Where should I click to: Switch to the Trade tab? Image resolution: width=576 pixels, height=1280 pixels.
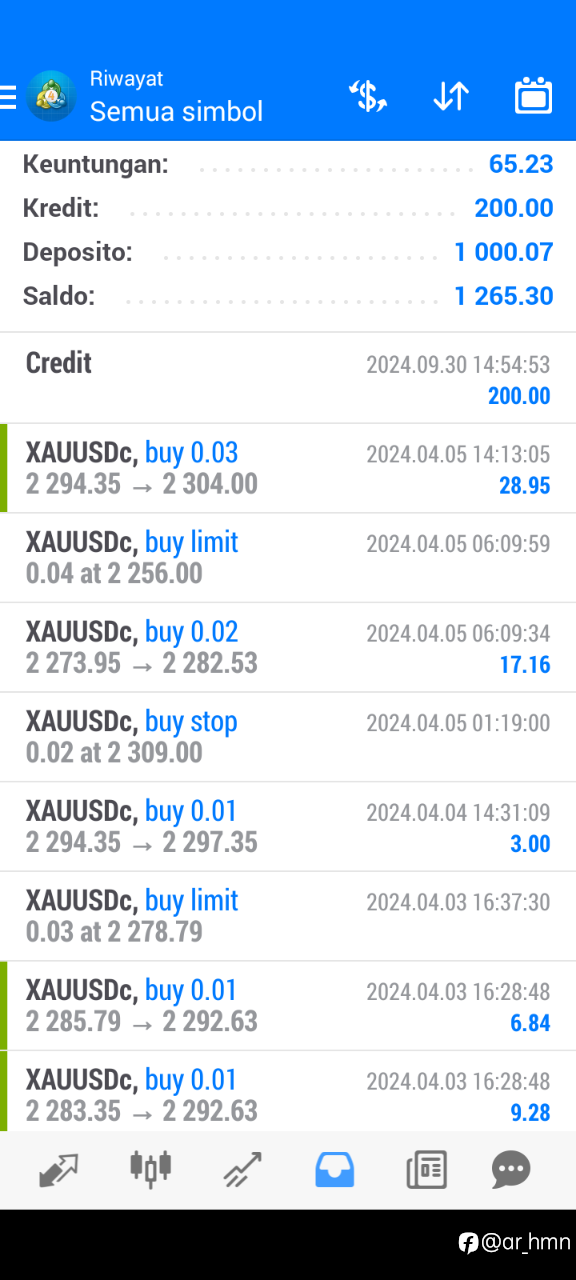pyautogui.click(x=242, y=1169)
